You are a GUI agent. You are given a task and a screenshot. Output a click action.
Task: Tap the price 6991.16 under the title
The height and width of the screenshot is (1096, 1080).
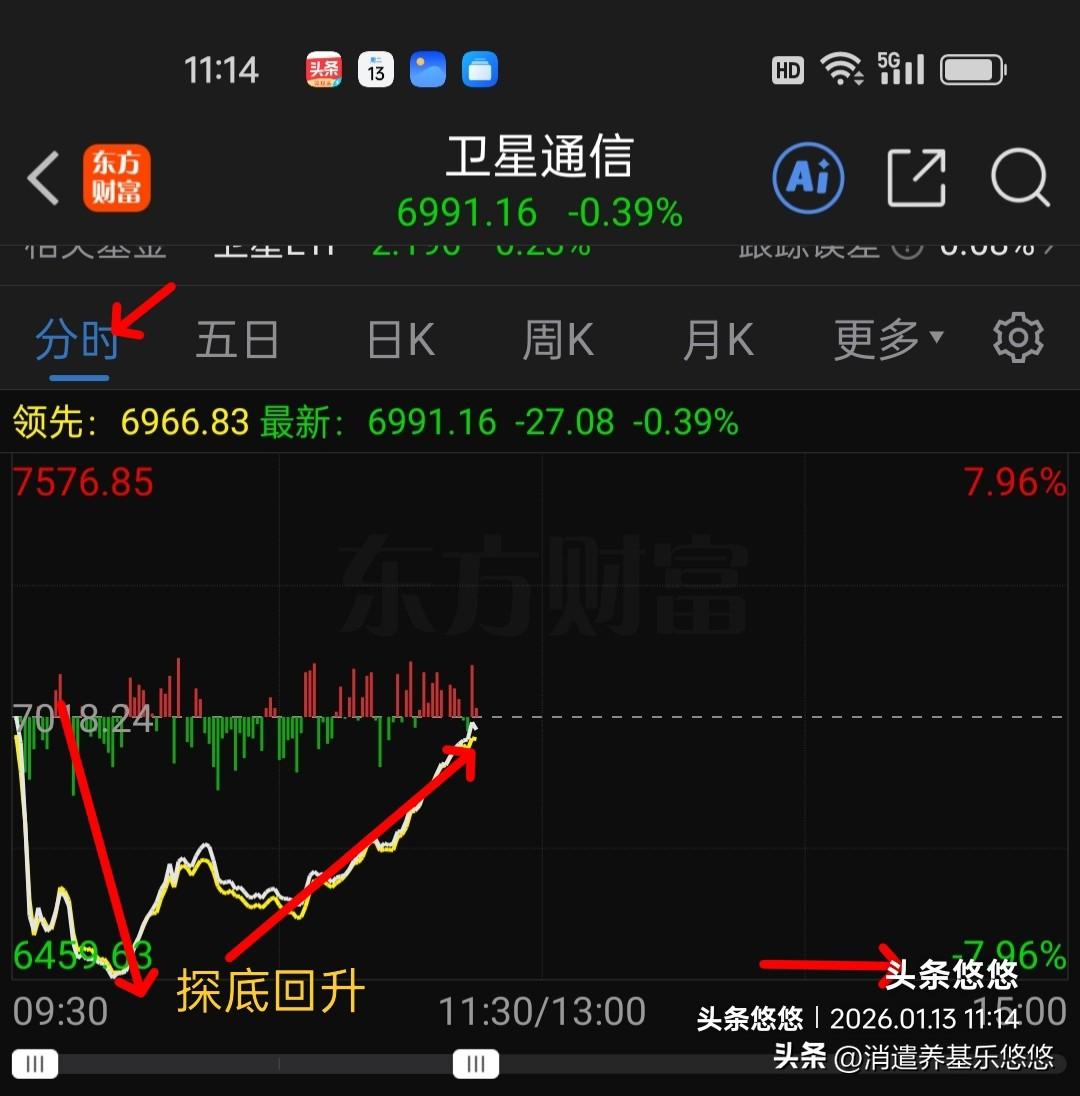coord(466,211)
